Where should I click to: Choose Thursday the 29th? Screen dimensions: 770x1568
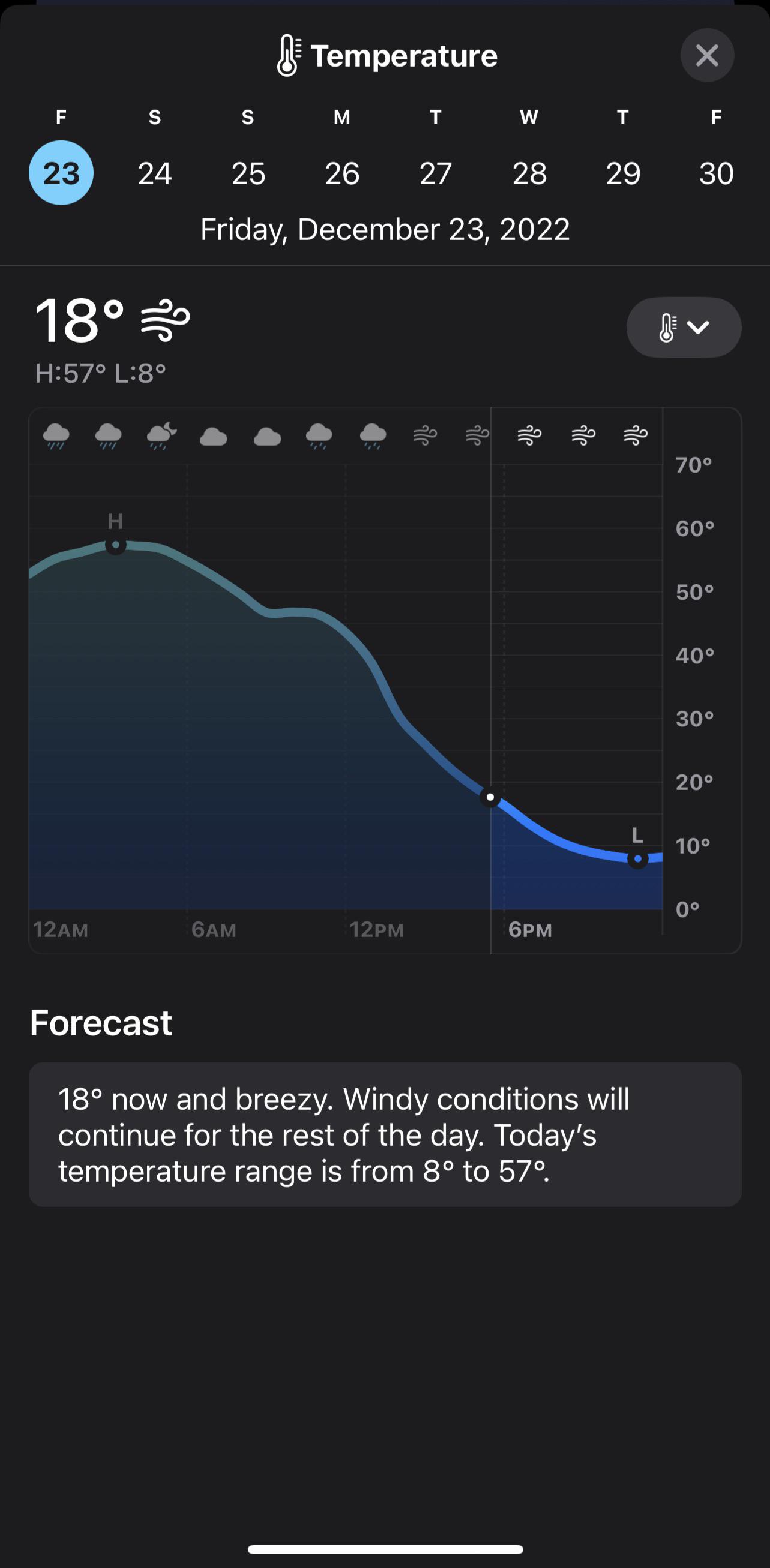(x=623, y=173)
